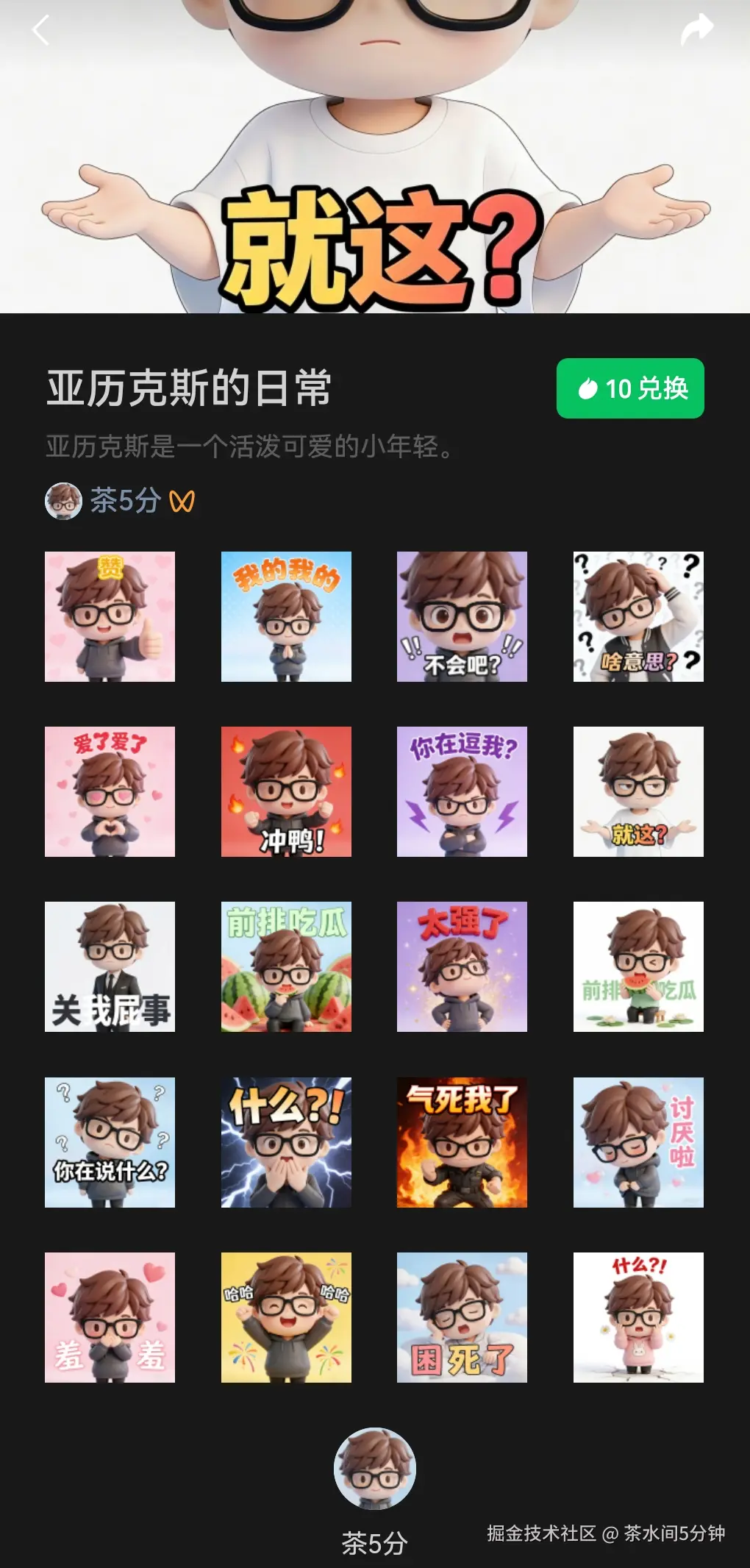Open the 前排吃瓜 watermelon sticker
Viewport: 750px width, 1568px height.
pyautogui.click(x=287, y=966)
